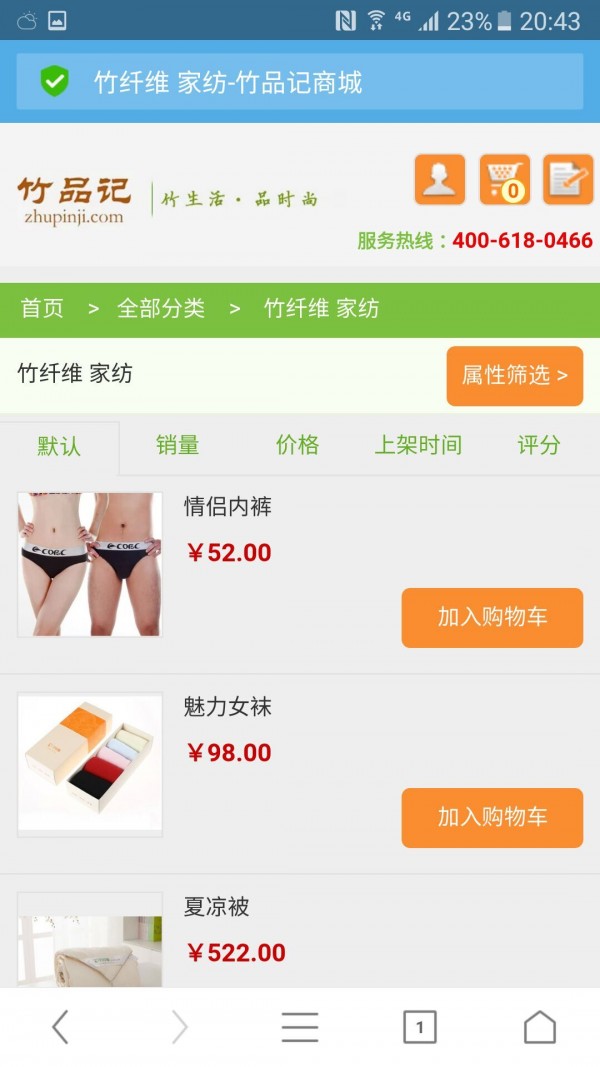This screenshot has height=1067, width=600.
Task: Open the orders notepad icon
Action: pyautogui.click(x=568, y=180)
